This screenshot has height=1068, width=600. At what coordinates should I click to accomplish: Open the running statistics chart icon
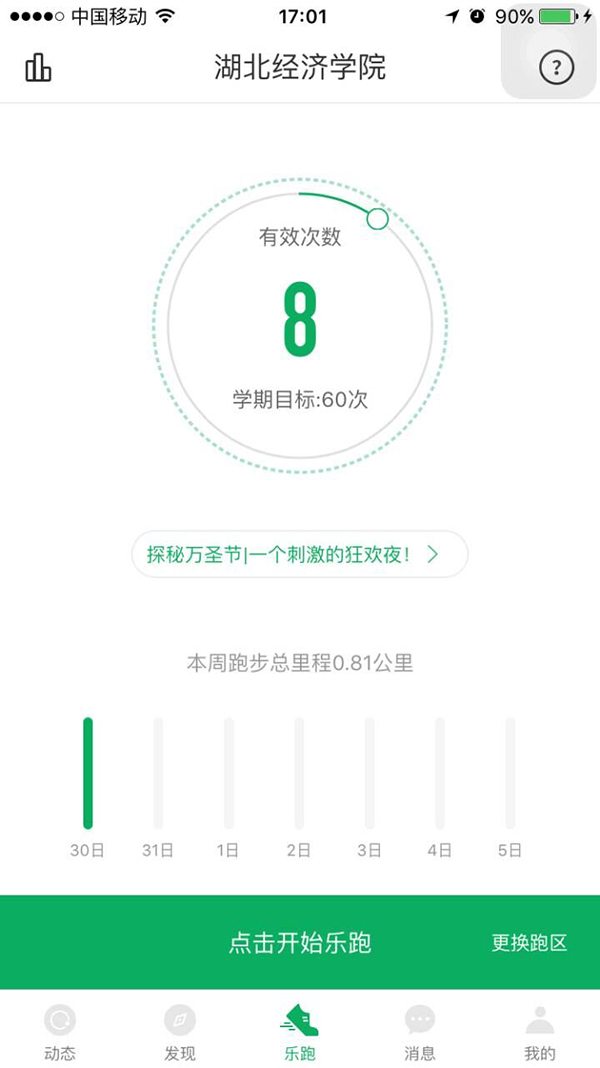38,68
